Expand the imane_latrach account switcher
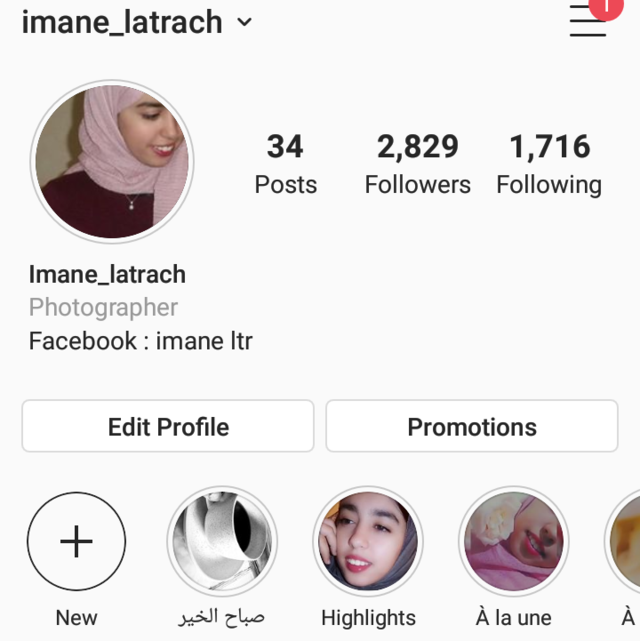The width and height of the screenshot is (640, 641). (245, 22)
